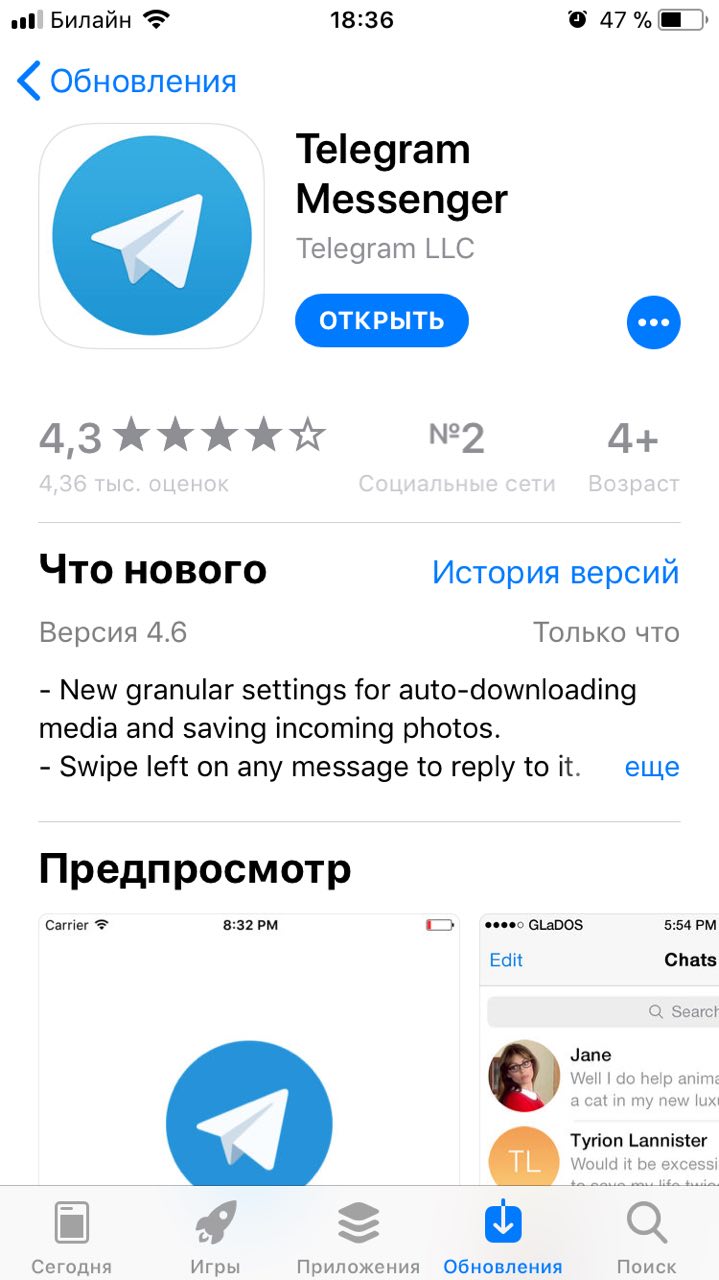Open the Chats preview screenshot
This screenshot has height=1280, width=719.
(600, 1050)
